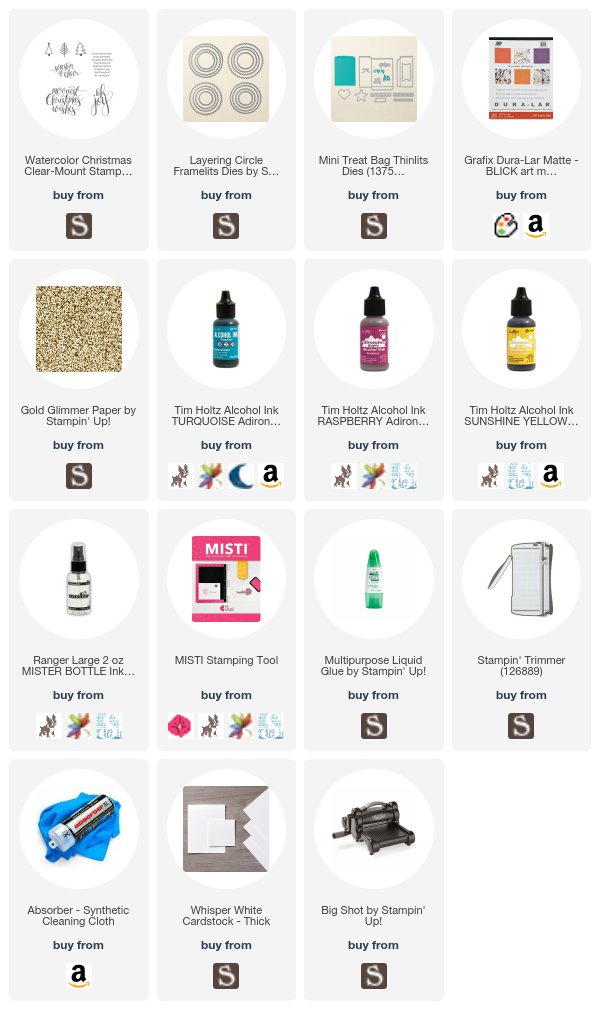Tap the pink flower store icon under MISTI Stamping Tool
The width and height of the screenshot is (600, 1010).
180,725
